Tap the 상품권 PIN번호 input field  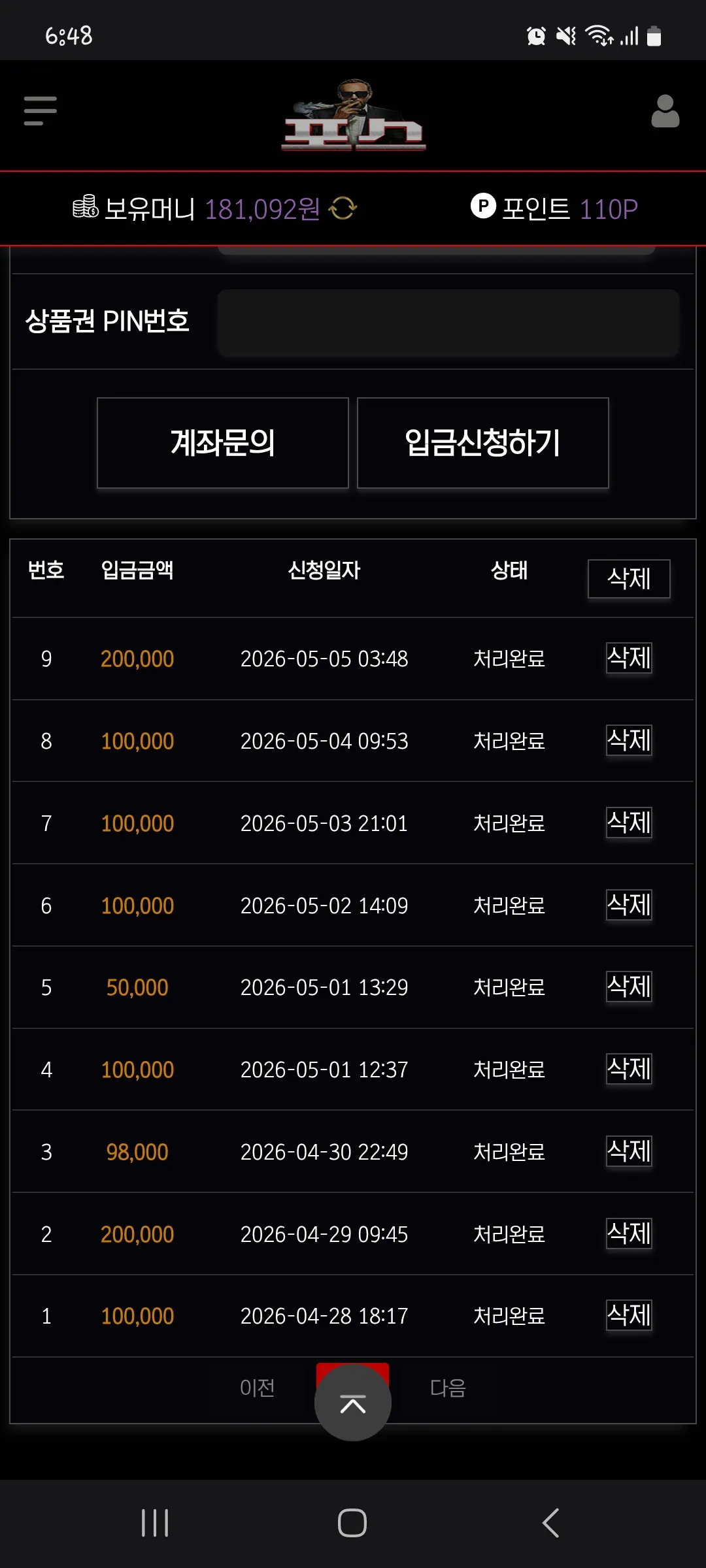pyautogui.click(x=448, y=323)
